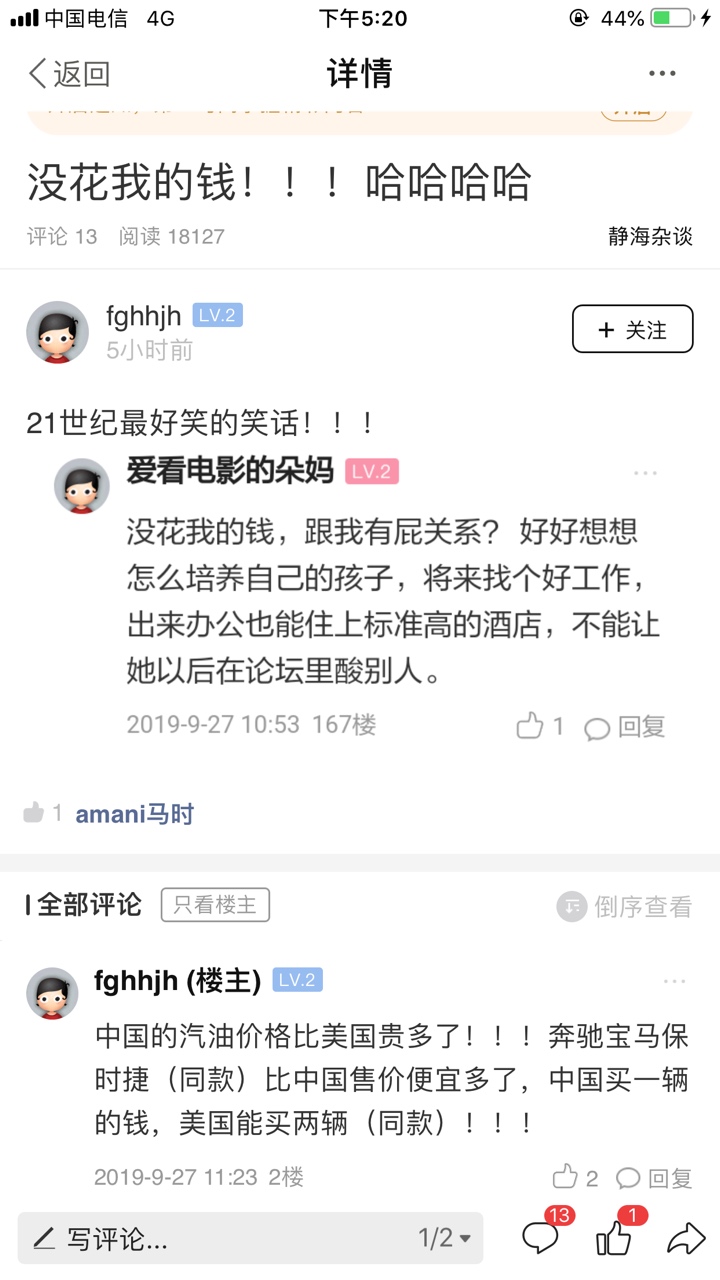Jump to comments via the bubble icon
Screen dimensions: 720x1280
[540, 1238]
